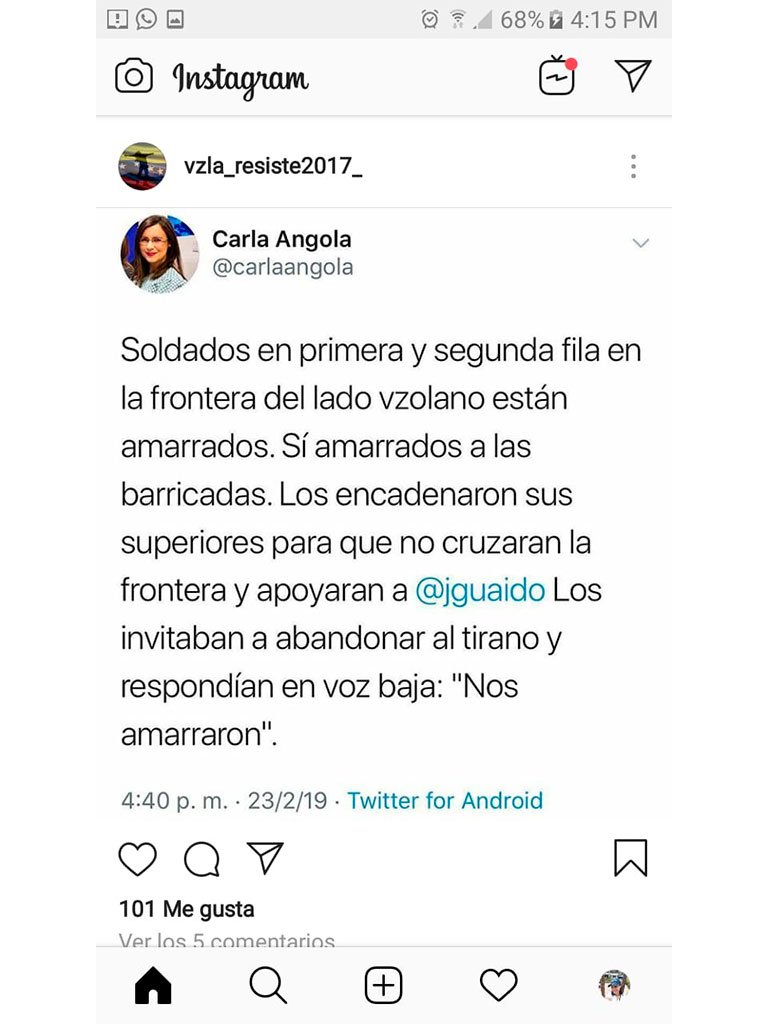Bookmark this post
The image size is (768, 1024).
click(630, 858)
